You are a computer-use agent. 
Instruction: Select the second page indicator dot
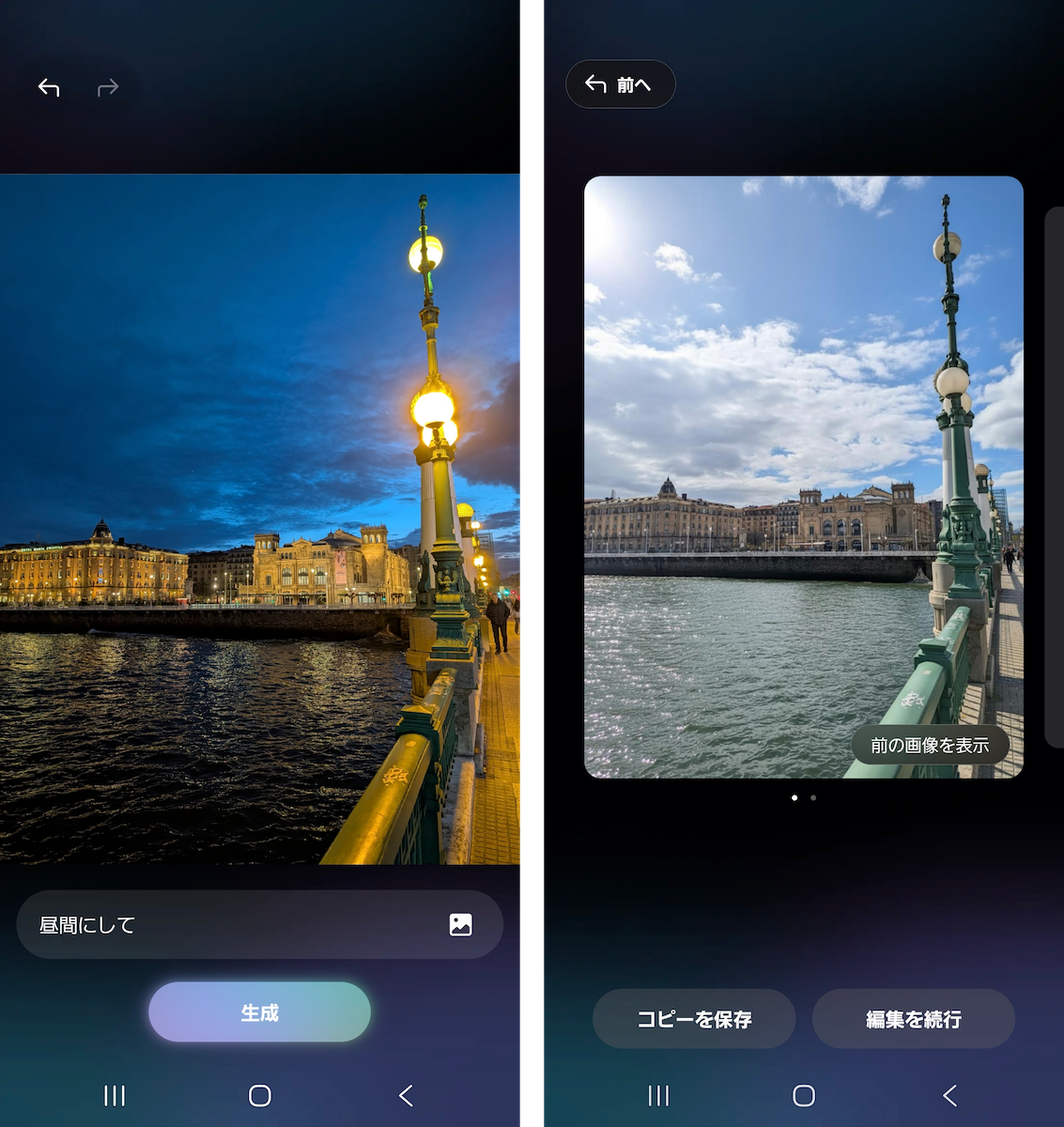point(813,798)
